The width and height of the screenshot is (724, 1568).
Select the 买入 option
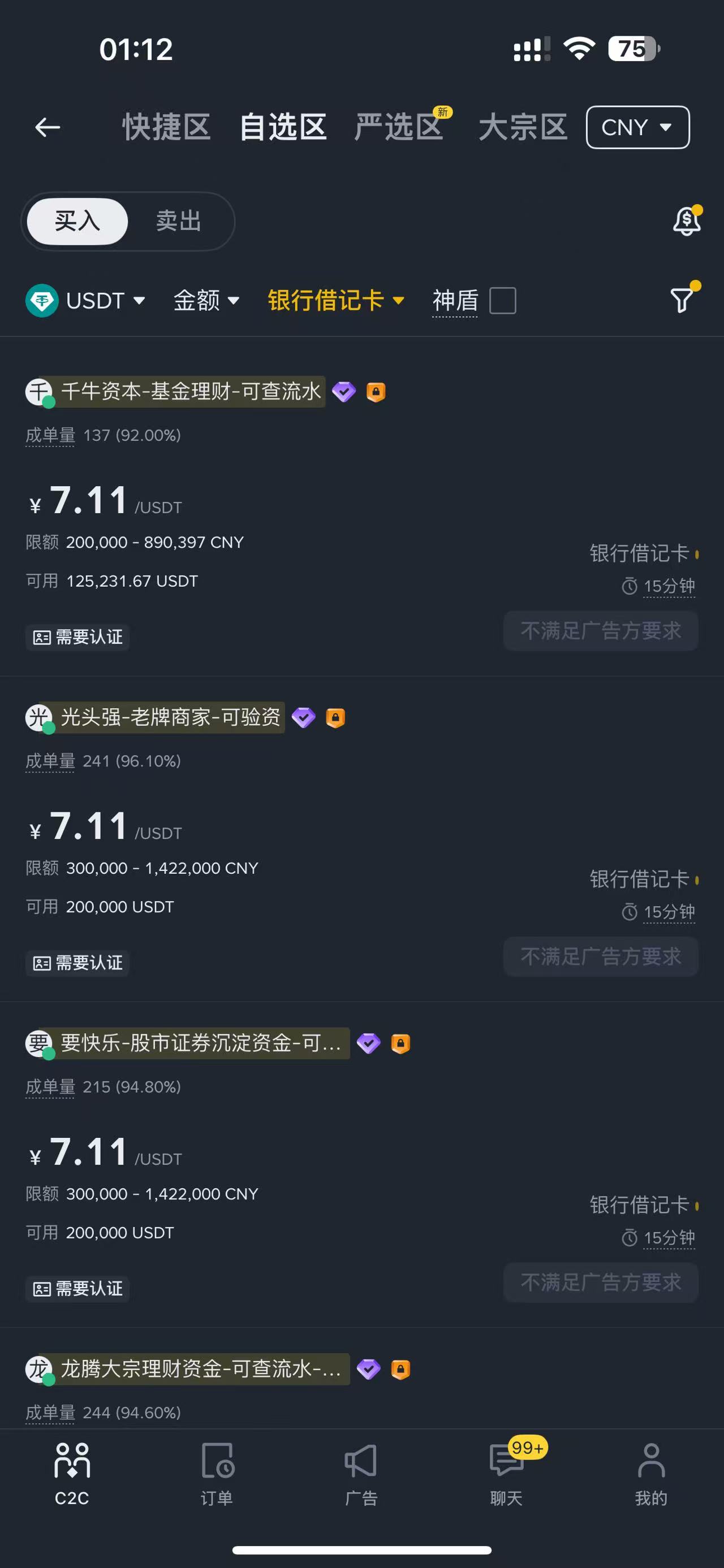point(76,222)
